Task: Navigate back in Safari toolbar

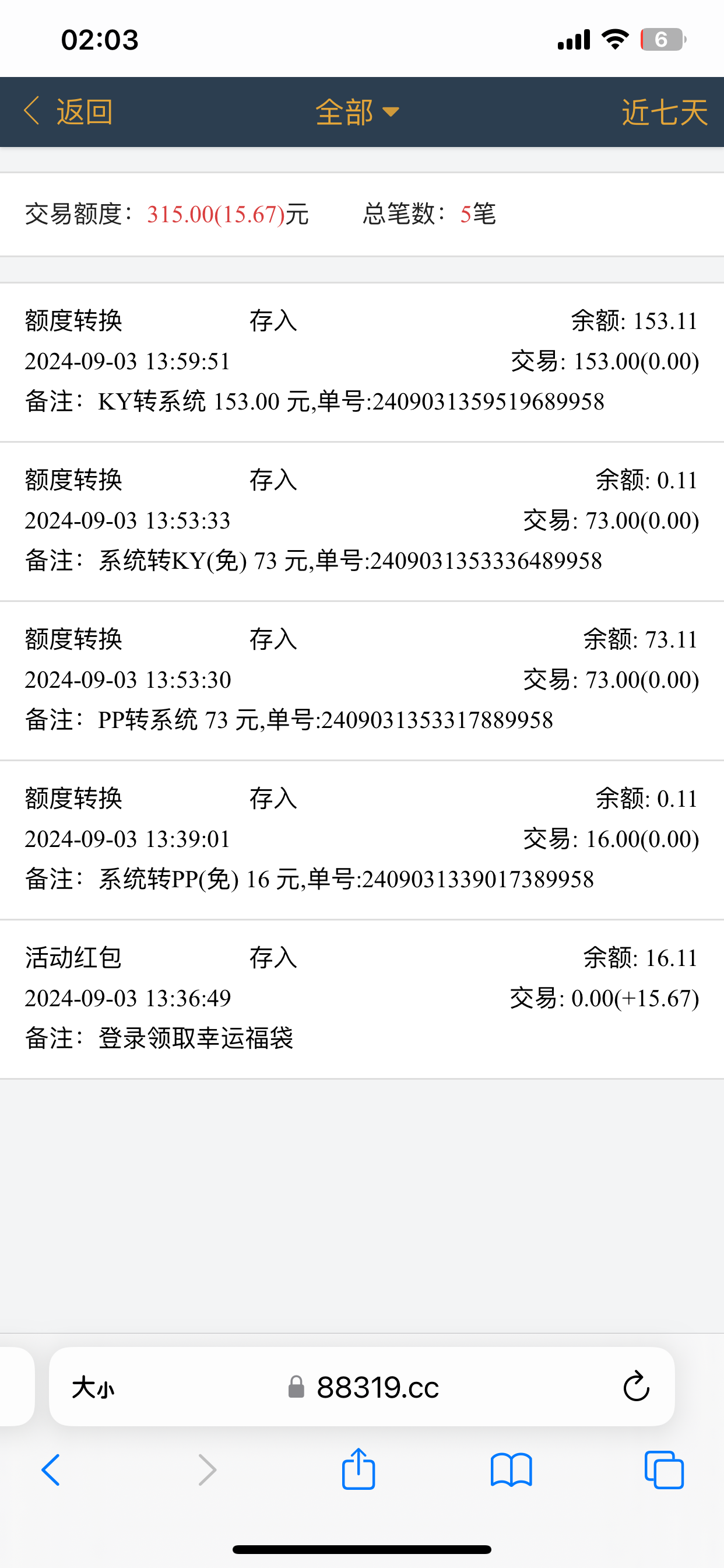Action: (x=51, y=1471)
